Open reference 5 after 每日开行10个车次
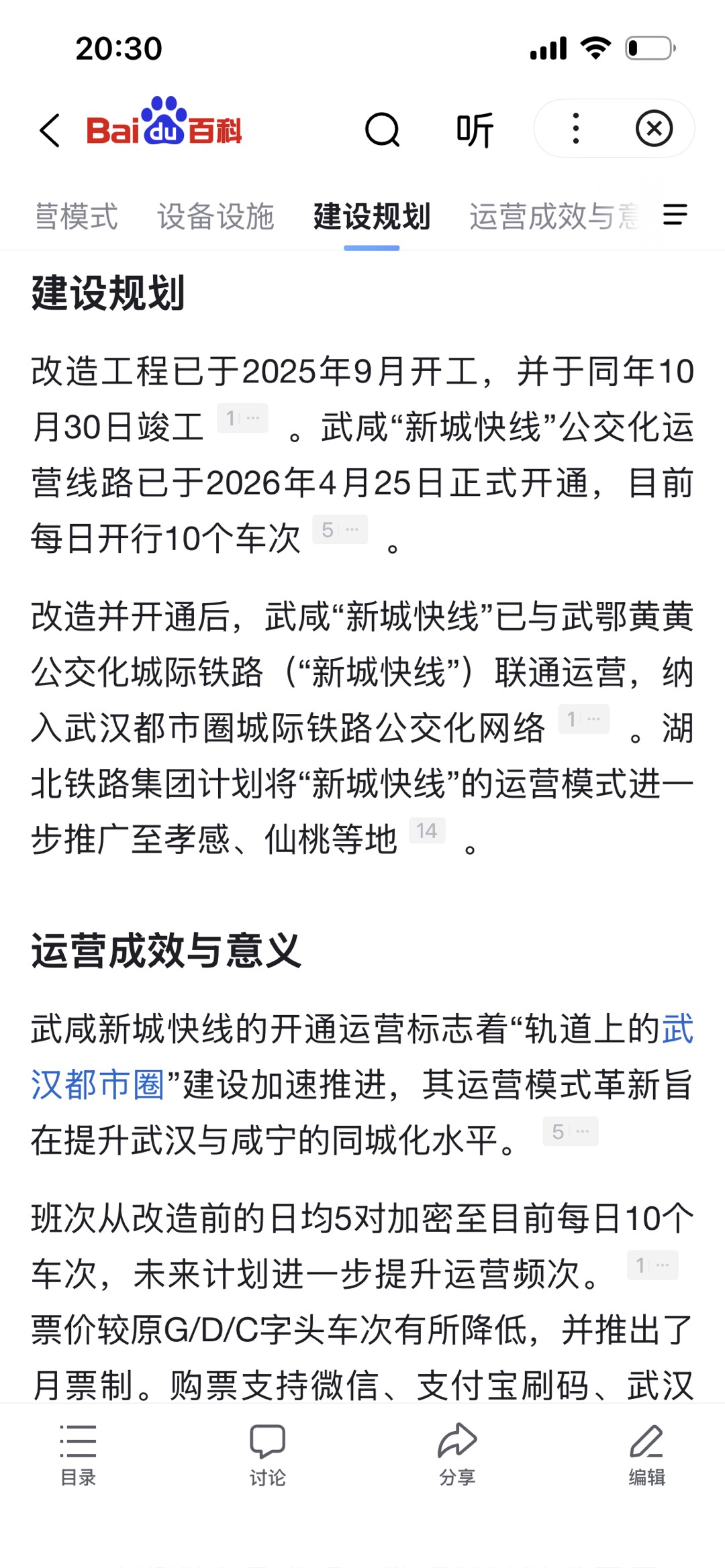 coord(340,530)
